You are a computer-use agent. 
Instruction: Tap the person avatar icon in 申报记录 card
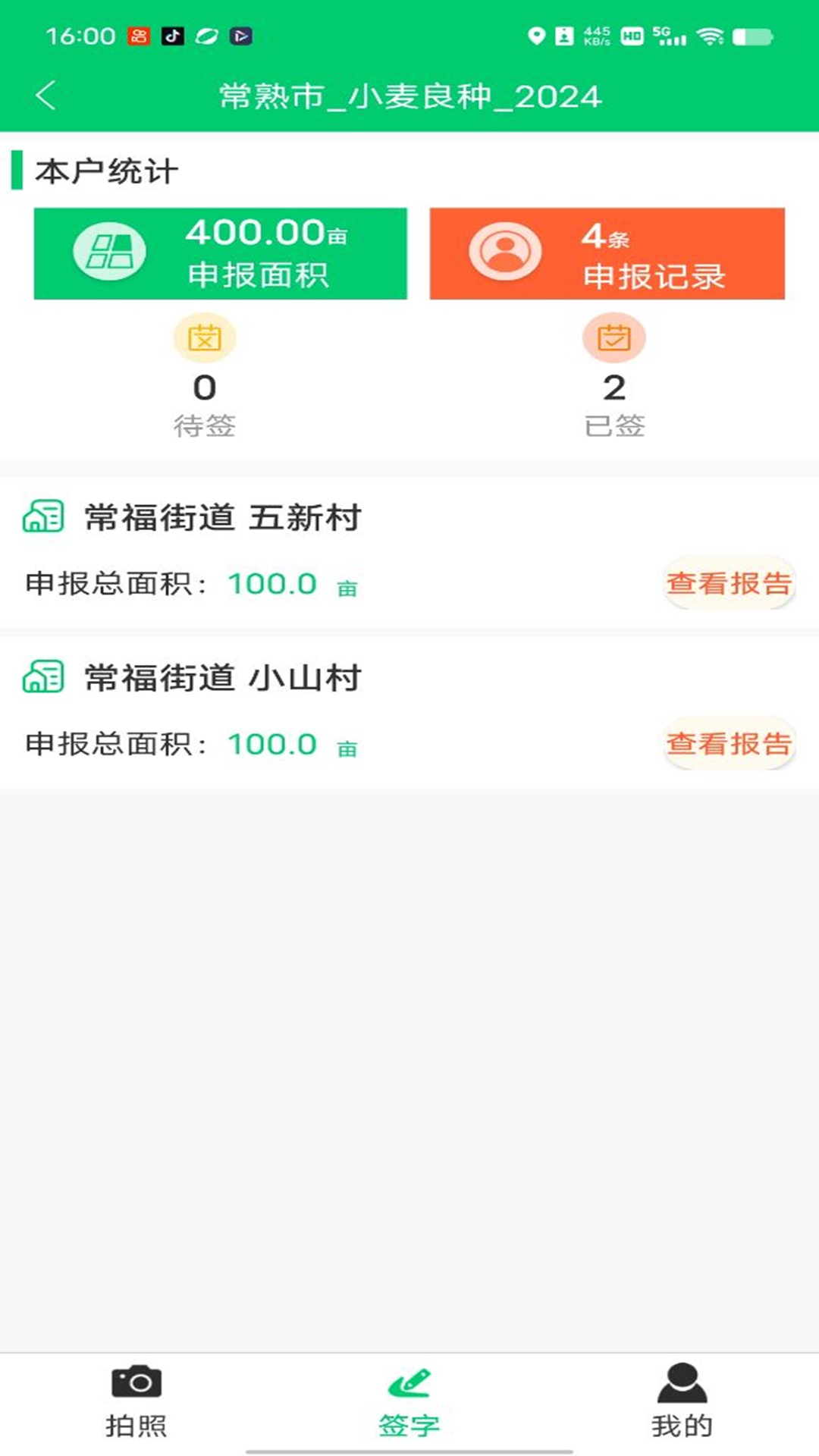click(x=507, y=253)
